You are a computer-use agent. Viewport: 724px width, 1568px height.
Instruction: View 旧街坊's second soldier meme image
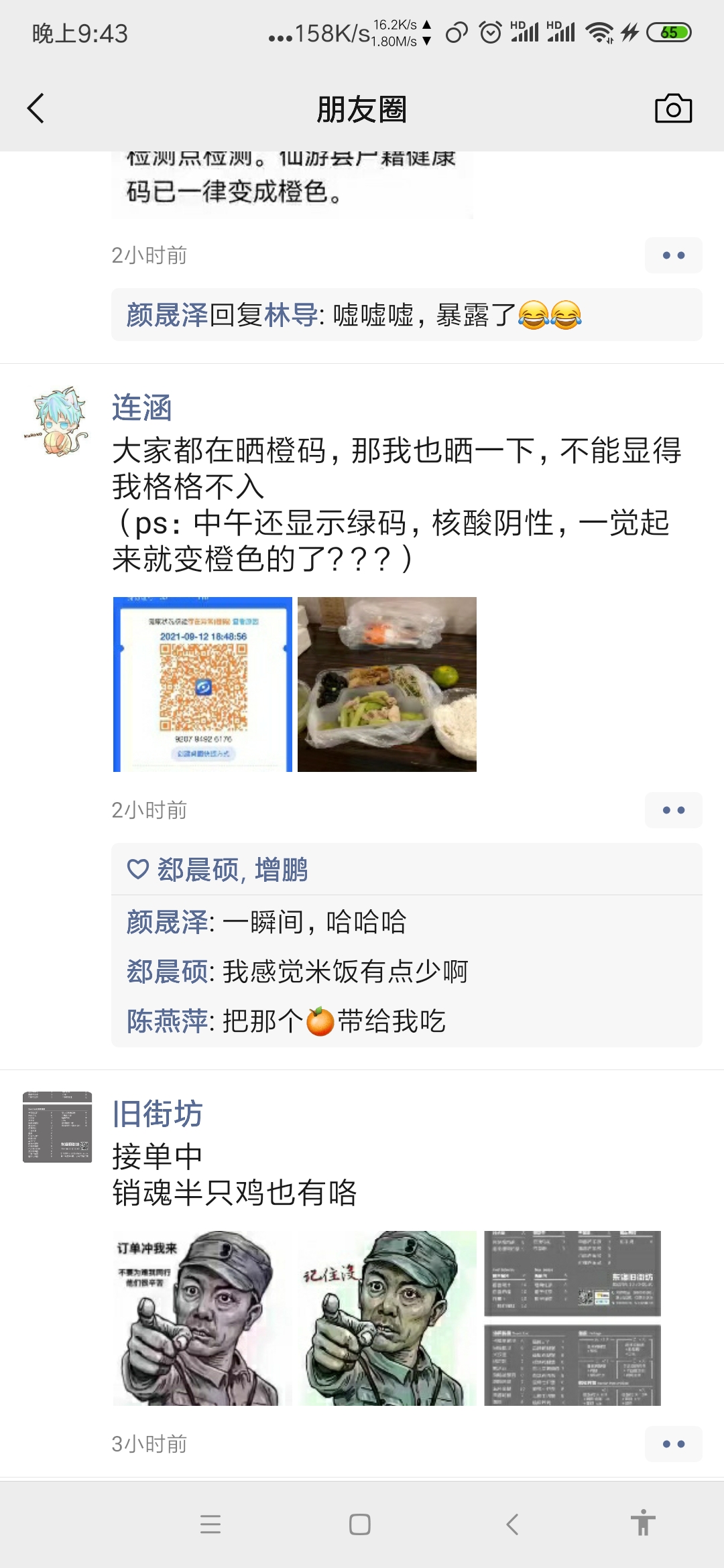coord(387,1318)
